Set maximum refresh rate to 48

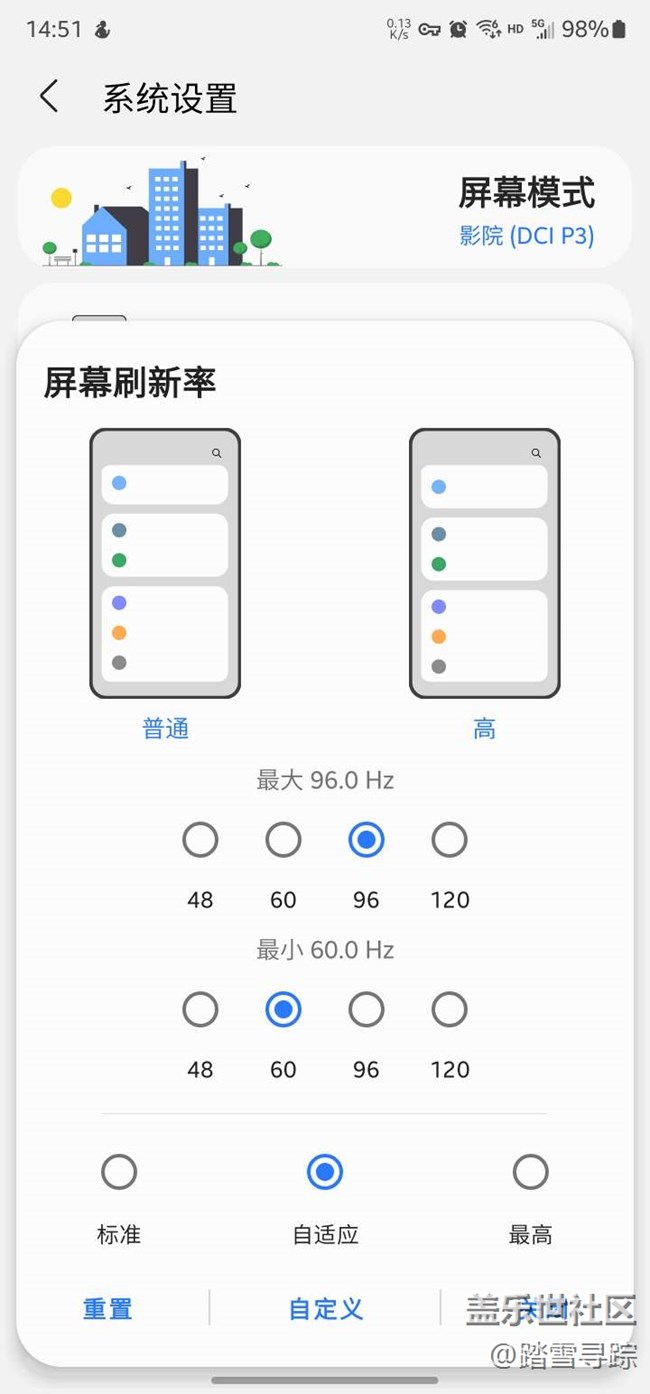click(x=200, y=840)
